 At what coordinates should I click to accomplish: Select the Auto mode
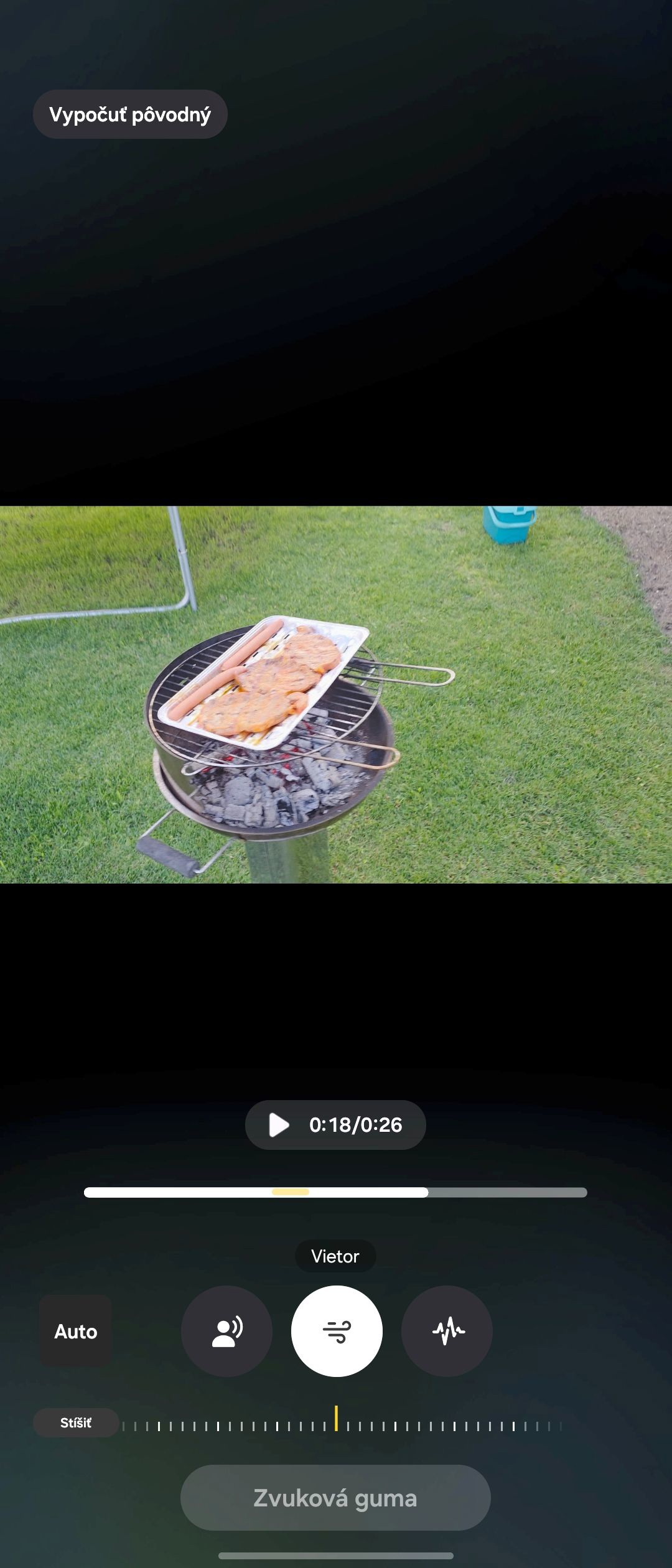[76, 1332]
